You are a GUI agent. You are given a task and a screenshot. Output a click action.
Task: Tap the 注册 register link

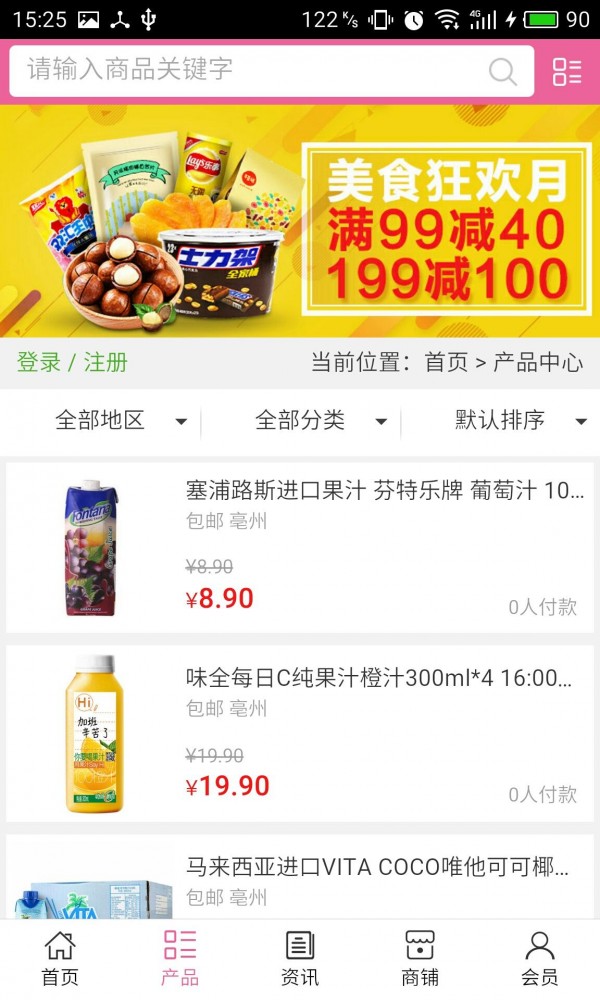click(x=105, y=362)
